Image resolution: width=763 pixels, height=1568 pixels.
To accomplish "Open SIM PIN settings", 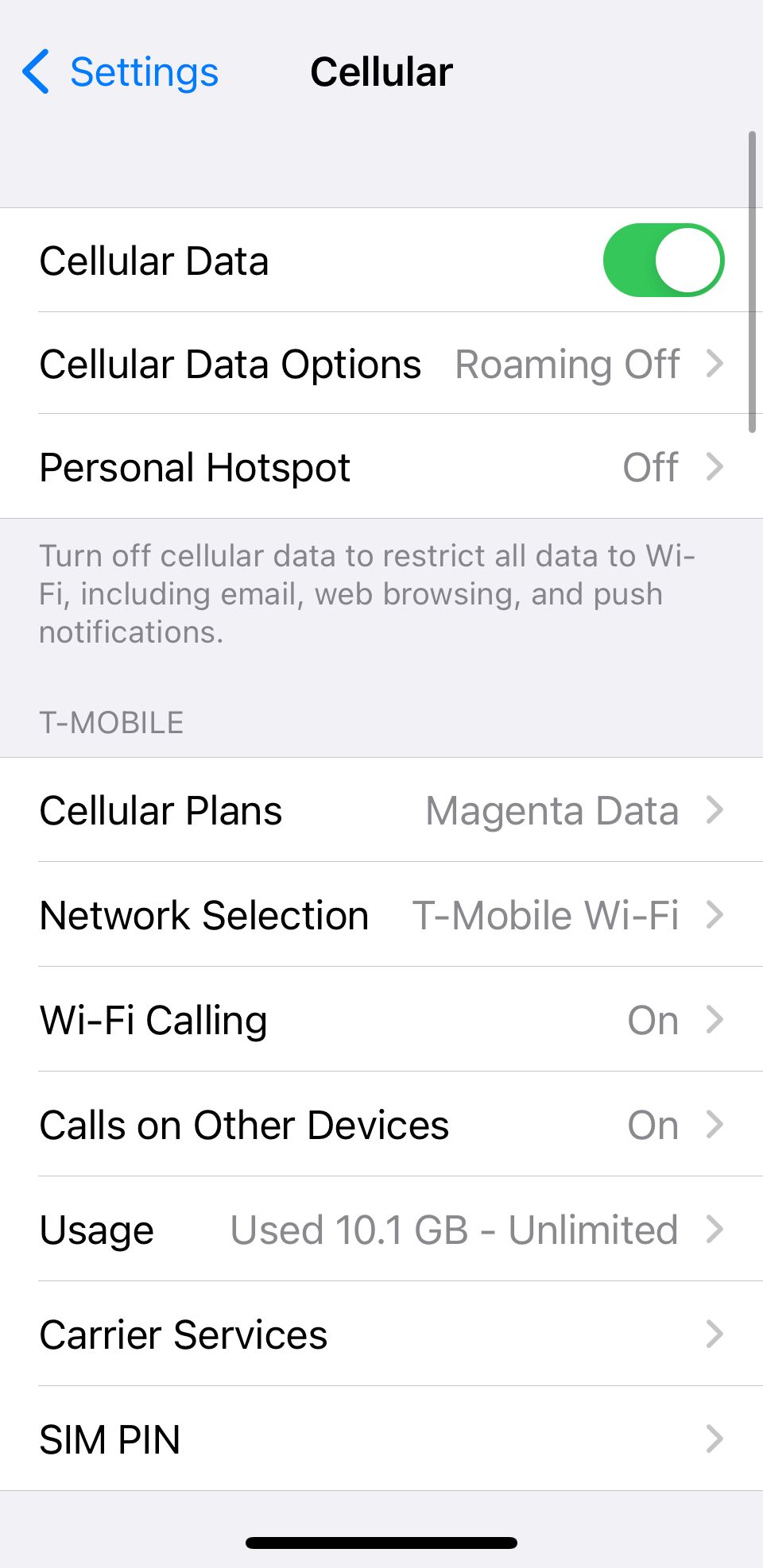I will 381,1440.
